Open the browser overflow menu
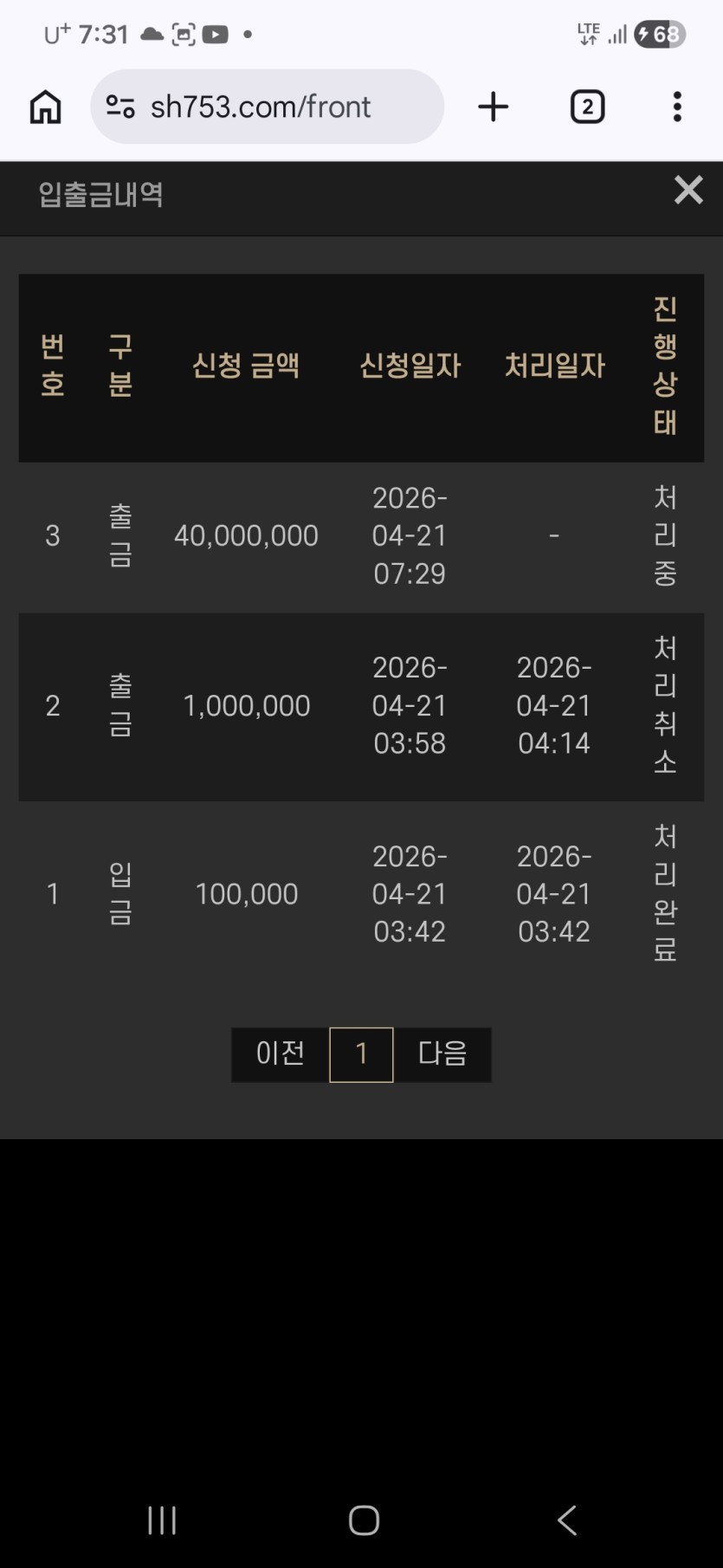This screenshot has height=1568, width=723. point(677,107)
